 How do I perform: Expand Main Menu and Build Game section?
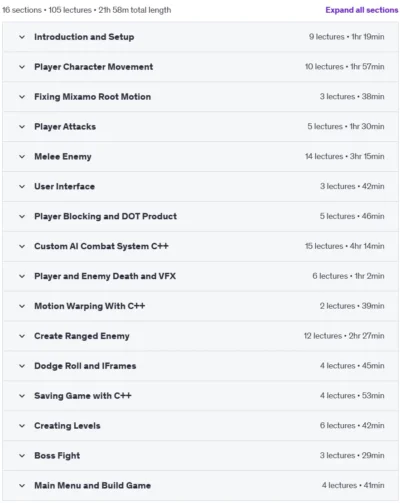pyautogui.click(x=200, y=485)
